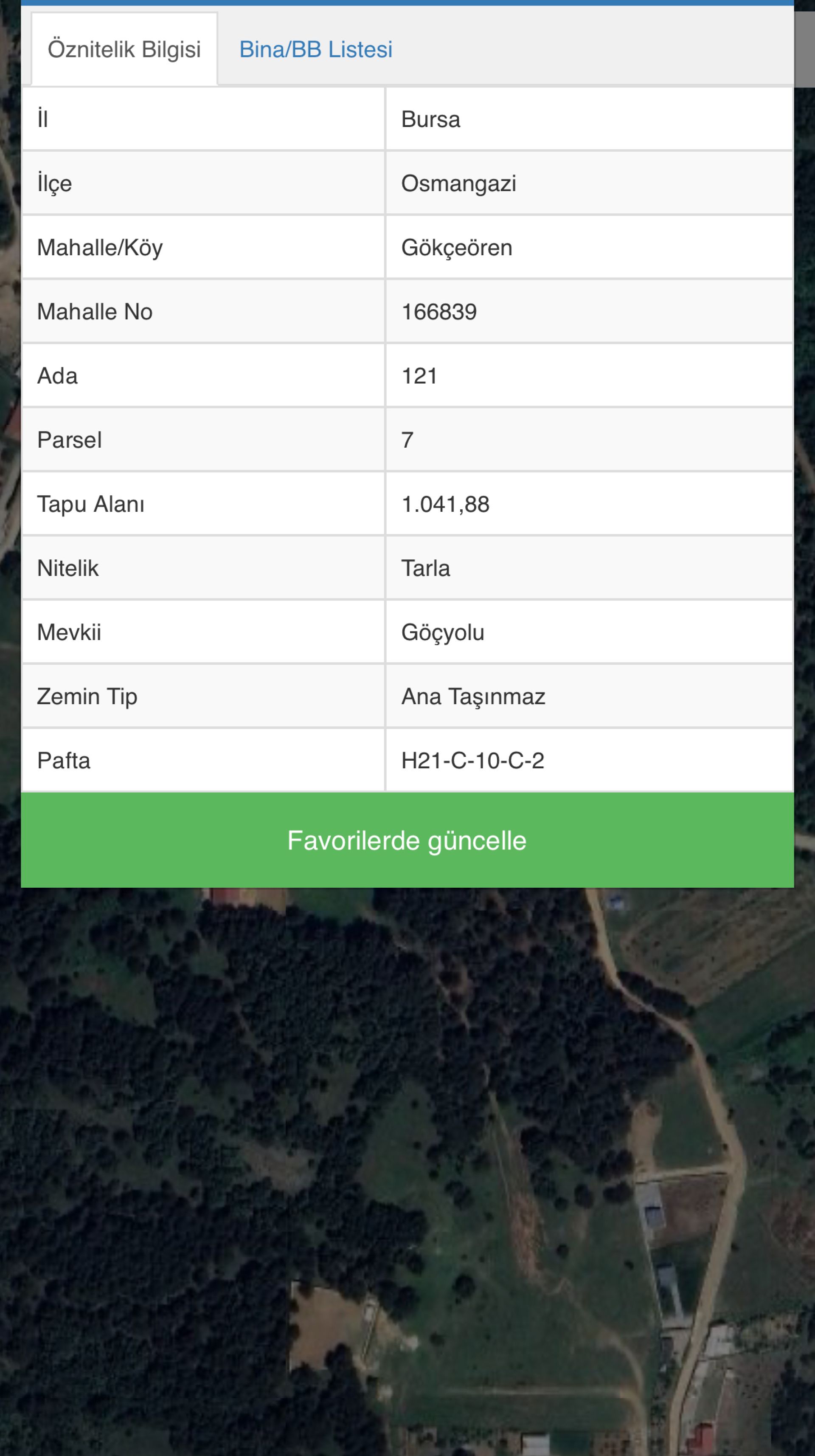Tap the Favorilerde güncelle button
The image size is (815, 1456).
coord(407,840)
